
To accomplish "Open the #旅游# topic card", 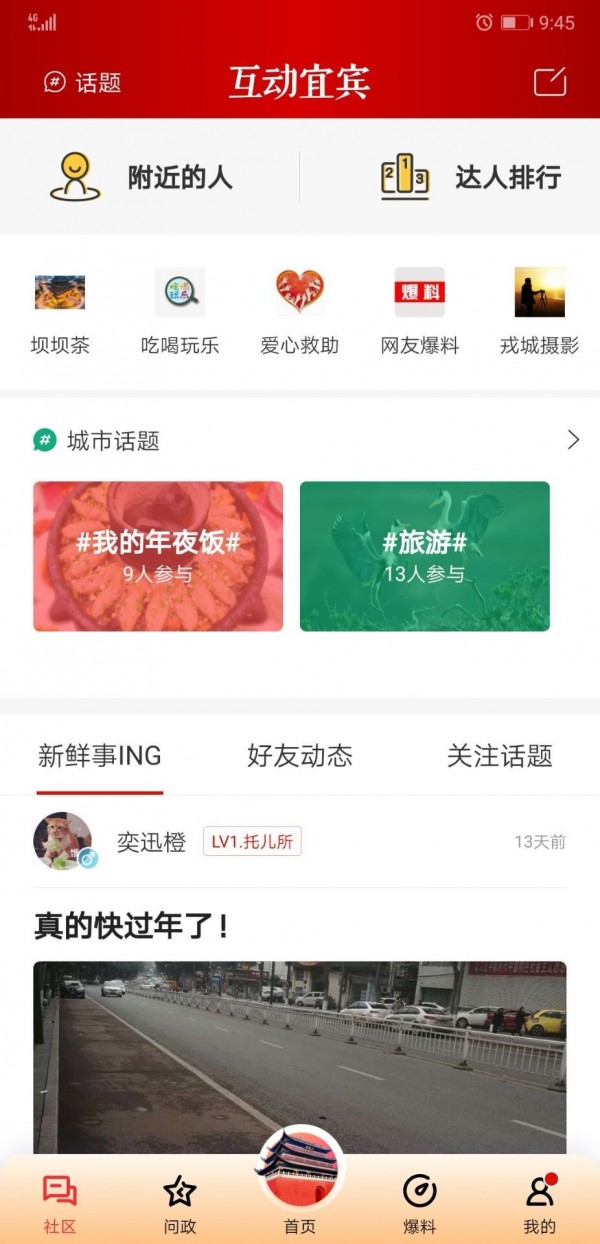I will pos(425,556).
